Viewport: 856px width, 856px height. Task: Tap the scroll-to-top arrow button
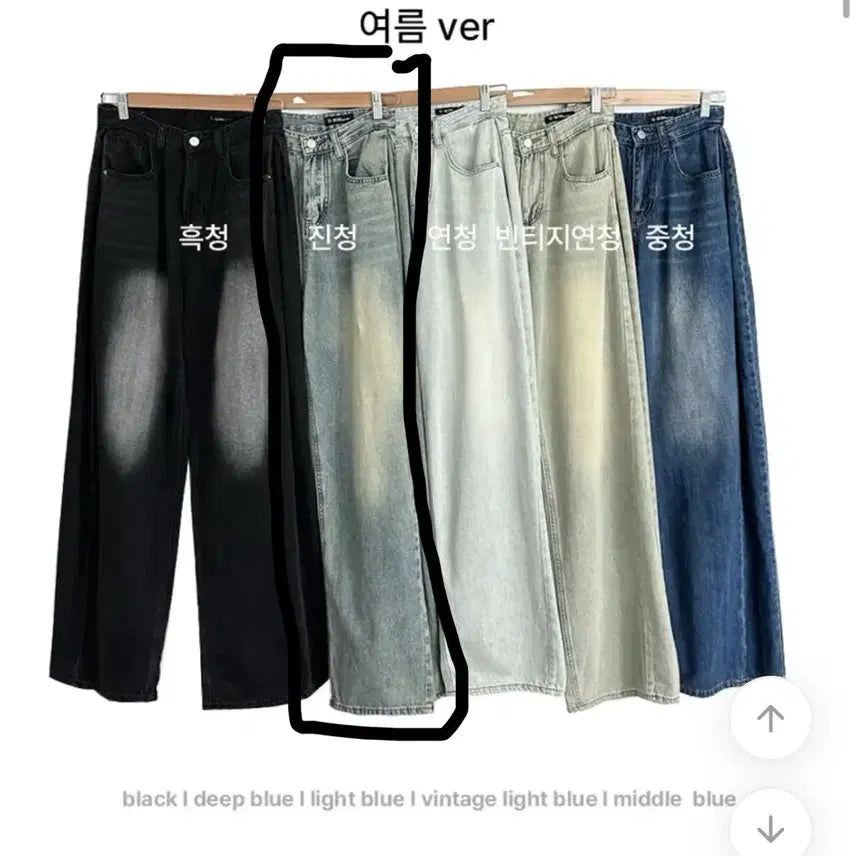pos(770,718)
